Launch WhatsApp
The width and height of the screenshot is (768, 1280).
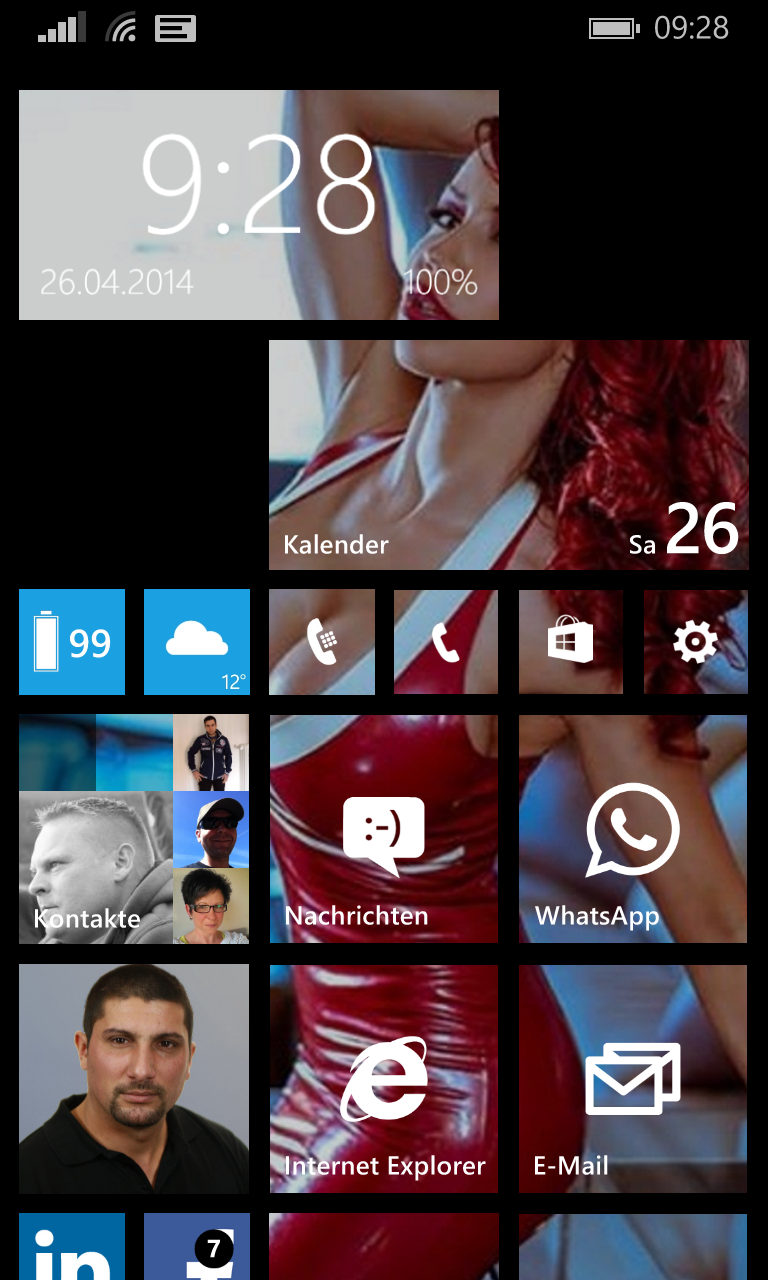click(x=633, y=829)
